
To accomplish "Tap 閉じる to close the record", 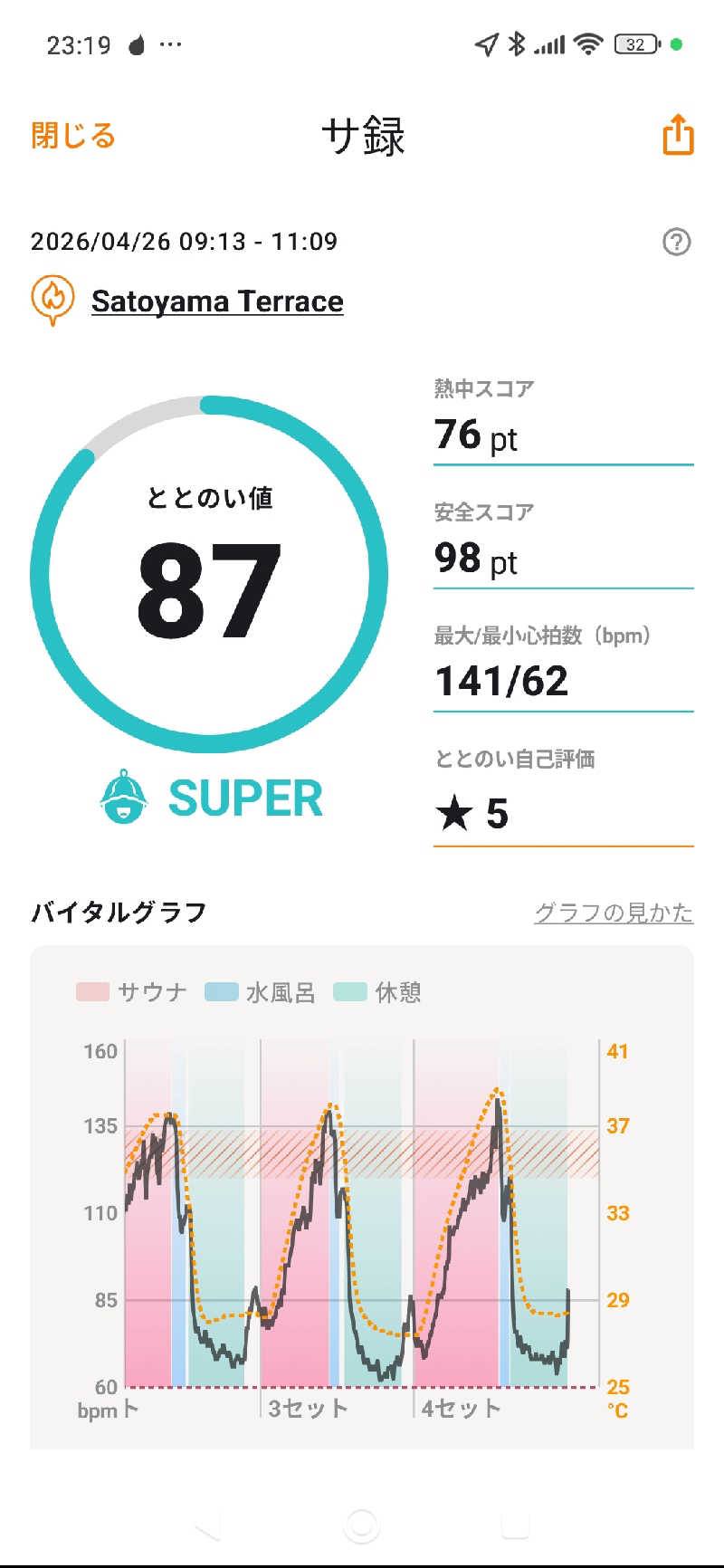I will tap(73, 136).
